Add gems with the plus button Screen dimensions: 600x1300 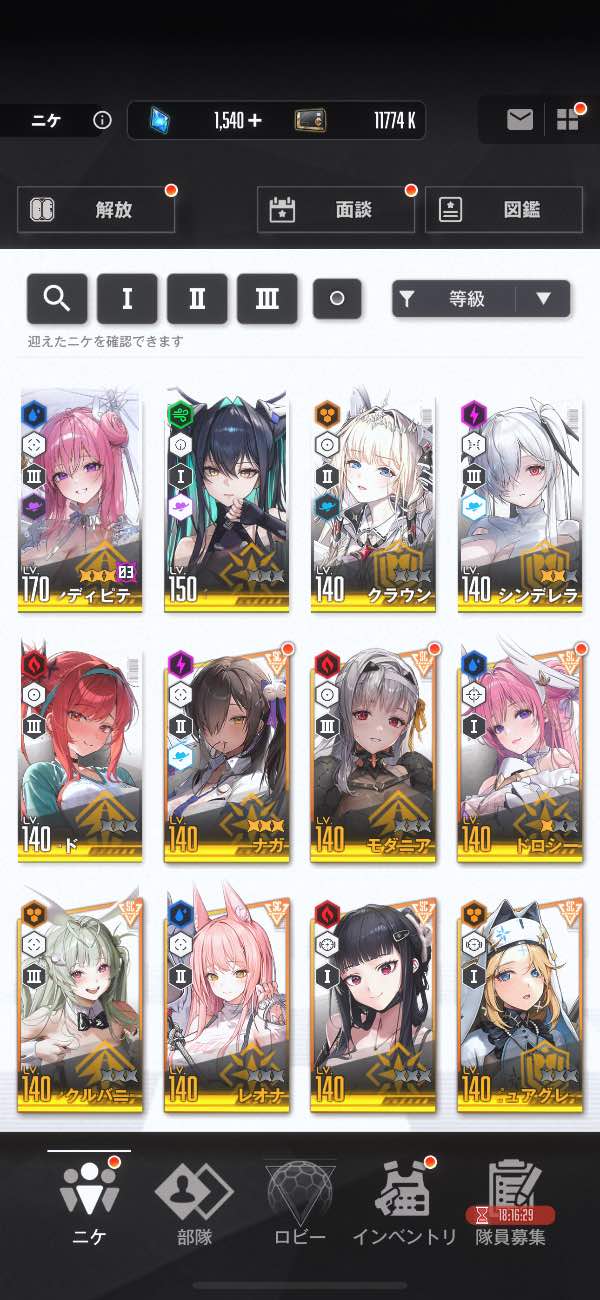pyautogui.click(x=255, y=121)
